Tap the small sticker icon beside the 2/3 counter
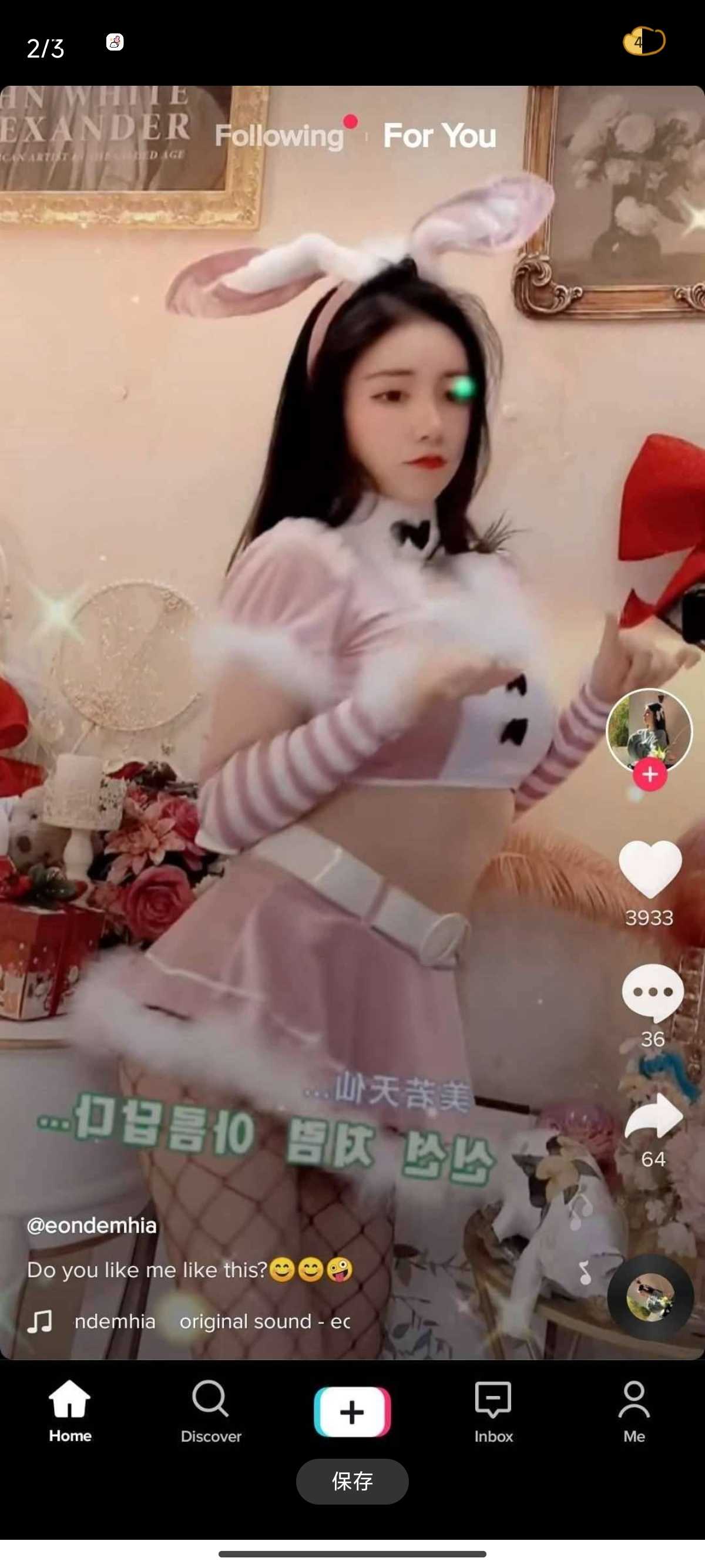Viewport: 705px width, 1568px height. tap(115, 42)
